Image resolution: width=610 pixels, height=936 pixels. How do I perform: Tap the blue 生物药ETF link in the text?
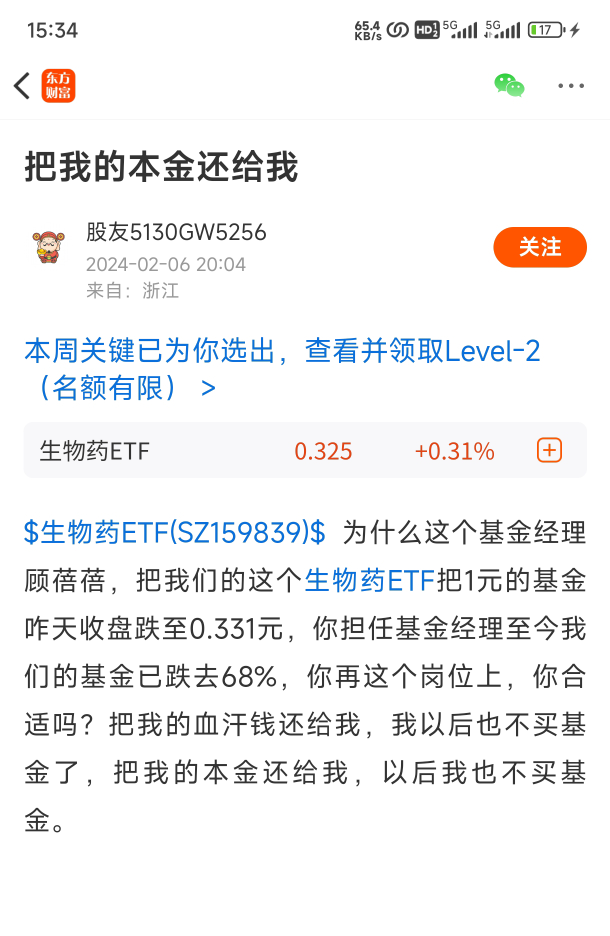click(x=369, y=580)
